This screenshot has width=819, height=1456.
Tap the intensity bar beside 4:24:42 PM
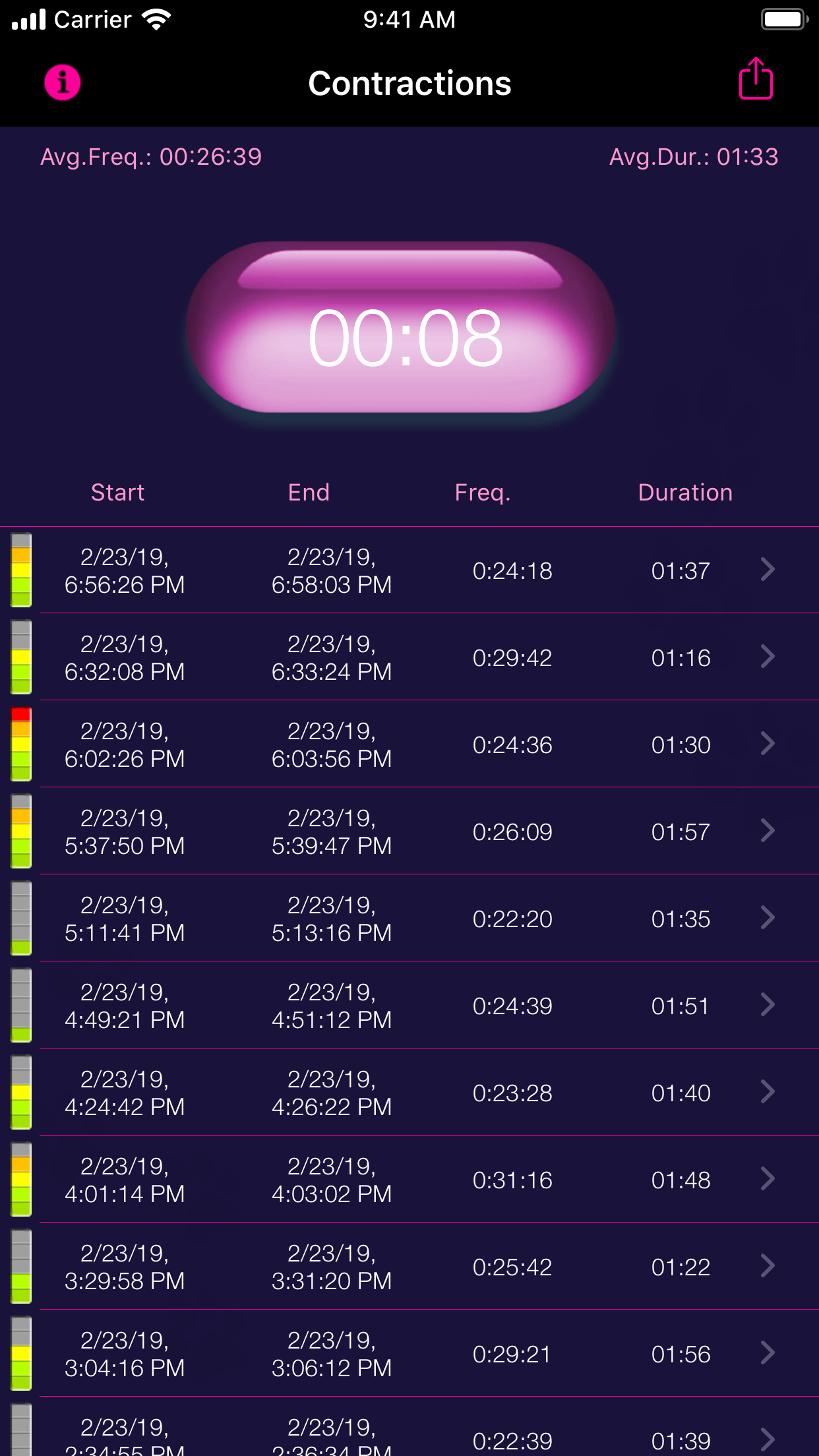pos(21,1092)
